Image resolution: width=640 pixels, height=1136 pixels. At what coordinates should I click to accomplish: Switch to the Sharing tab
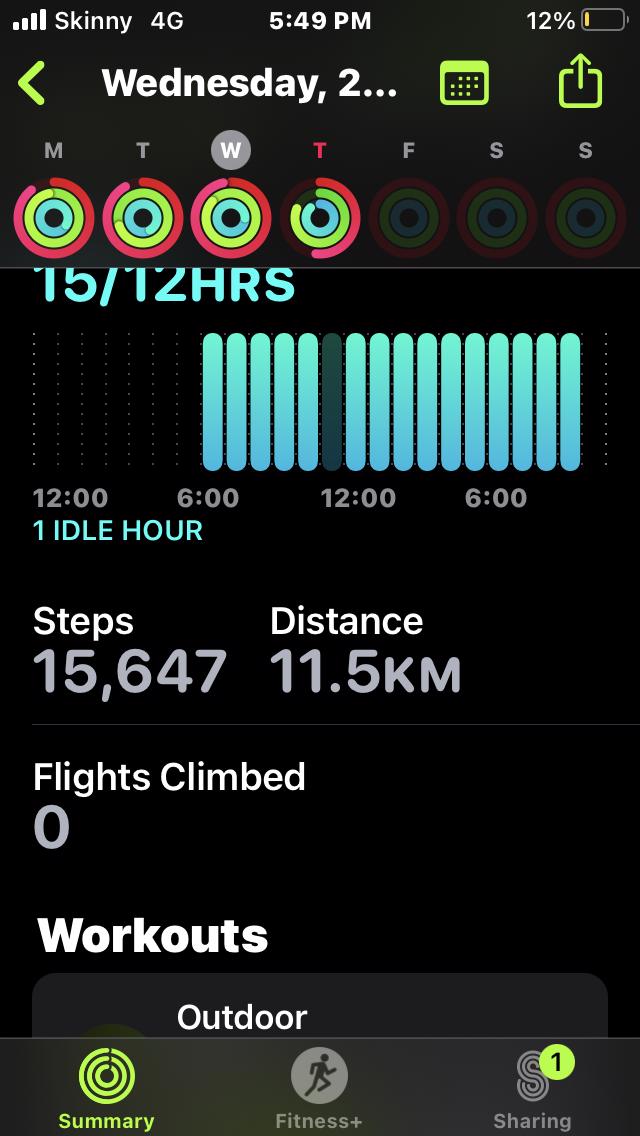pos(532,1090)
